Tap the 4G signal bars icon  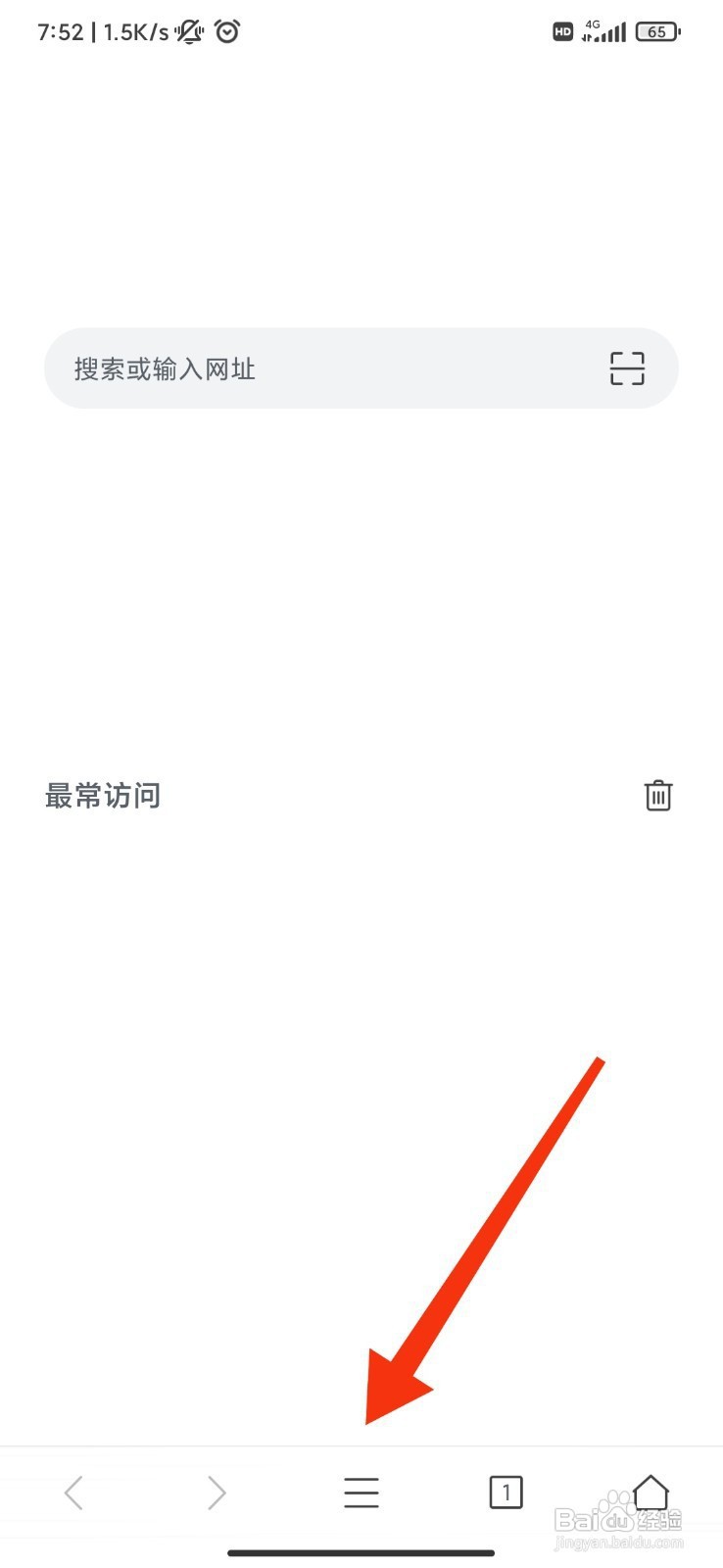603,31
